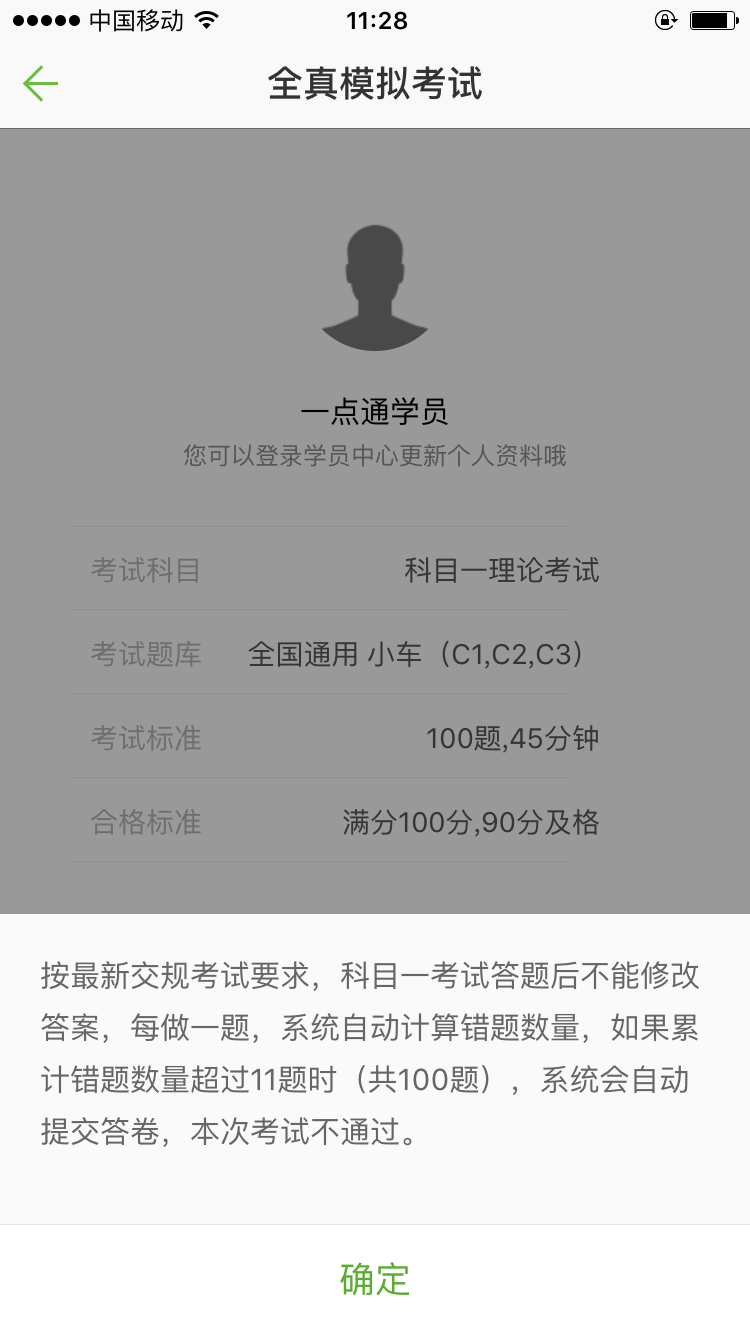Tap the default avatar silhouette image
Viewport: 750px width, 1334px height.
[374, 286]
